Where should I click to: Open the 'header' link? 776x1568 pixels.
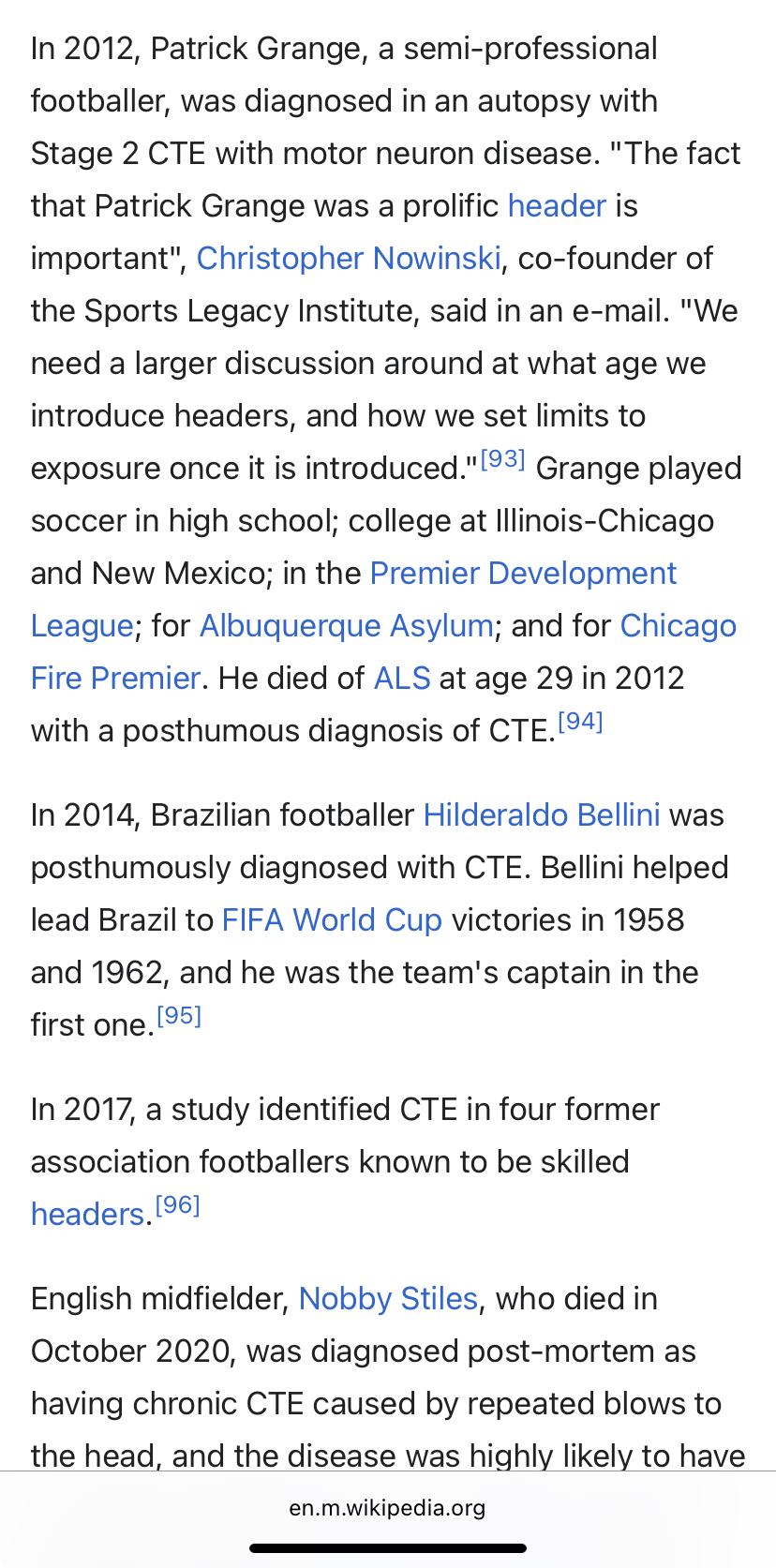point(557,205)
